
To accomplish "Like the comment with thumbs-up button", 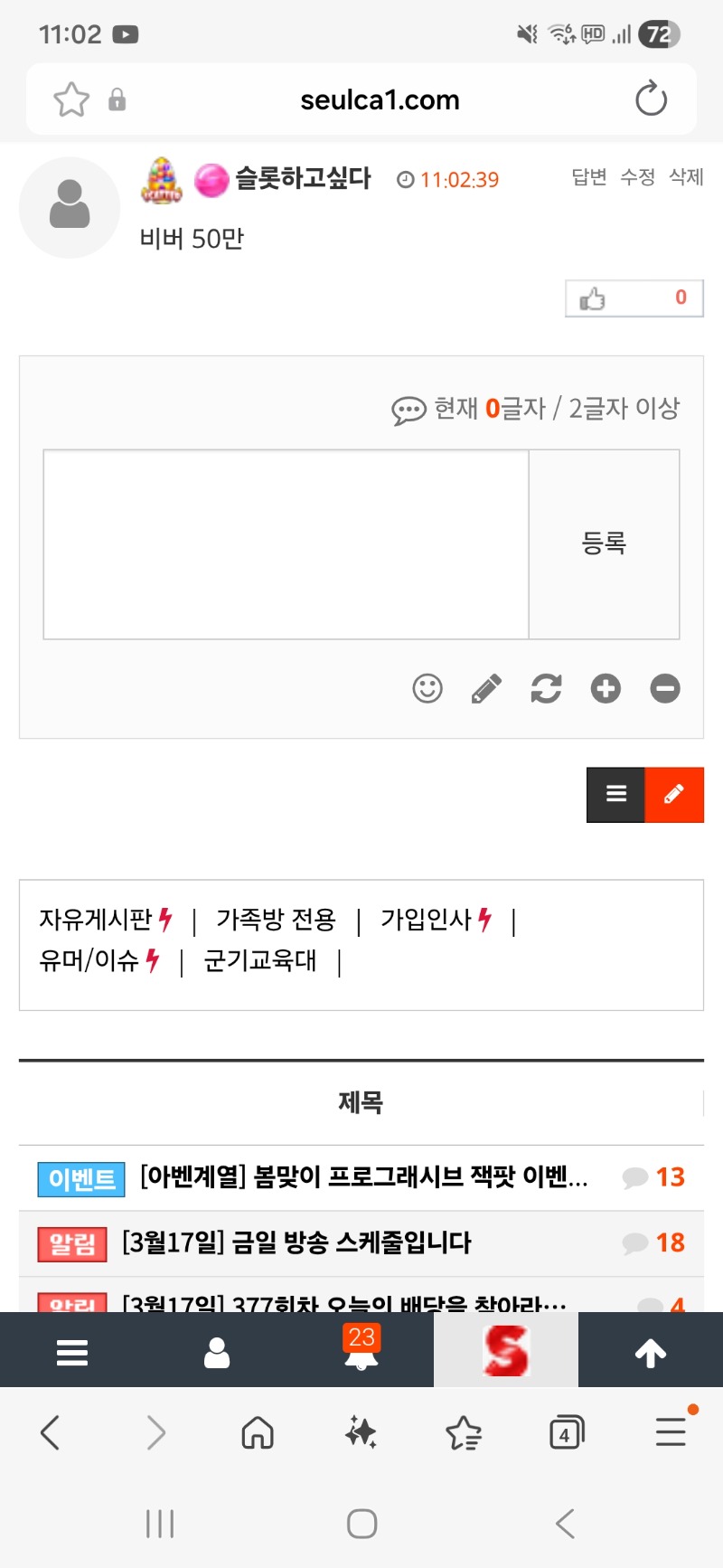I will (634, 298).
